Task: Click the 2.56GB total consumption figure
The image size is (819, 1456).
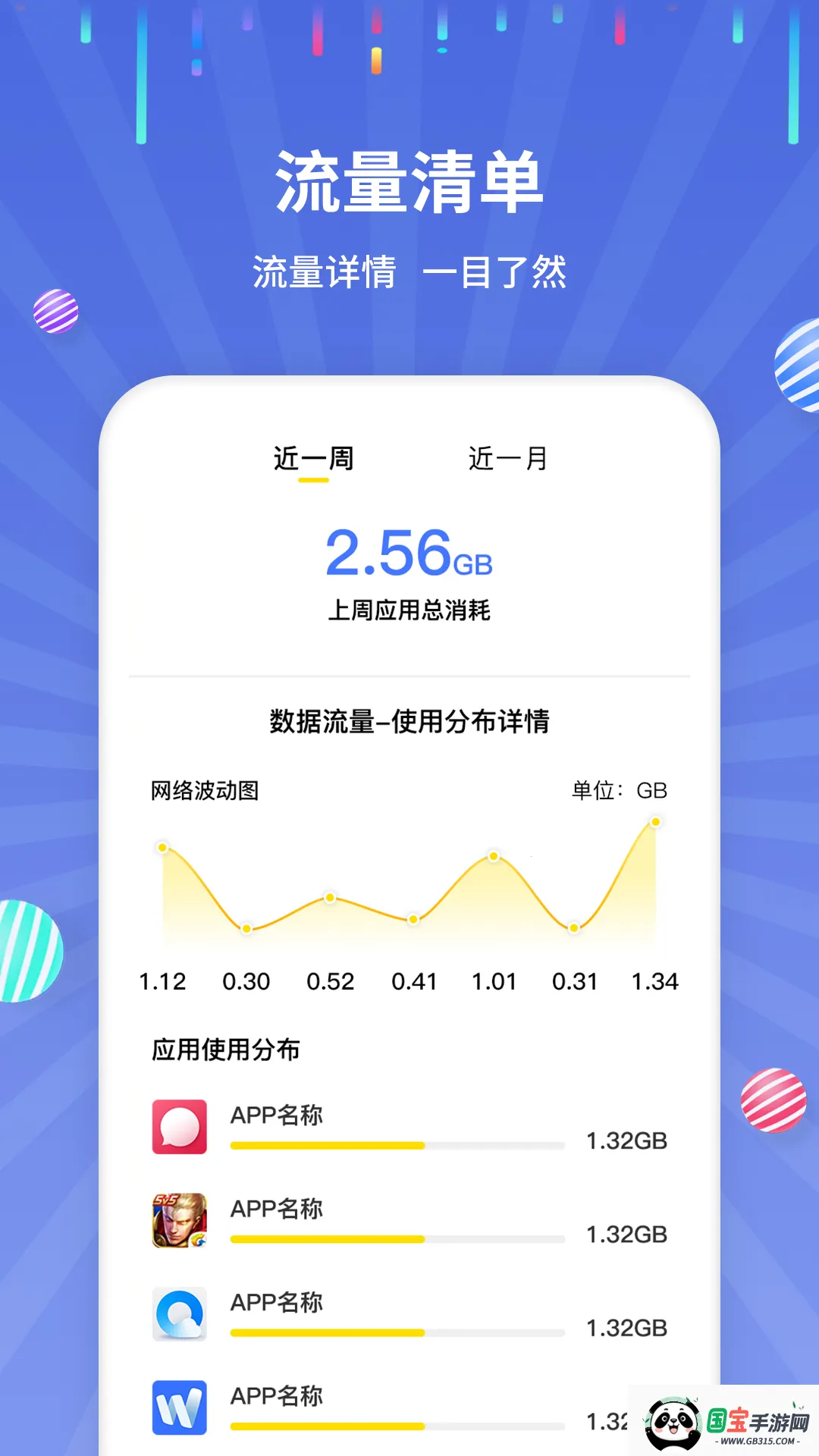Action: click(409, 554)
